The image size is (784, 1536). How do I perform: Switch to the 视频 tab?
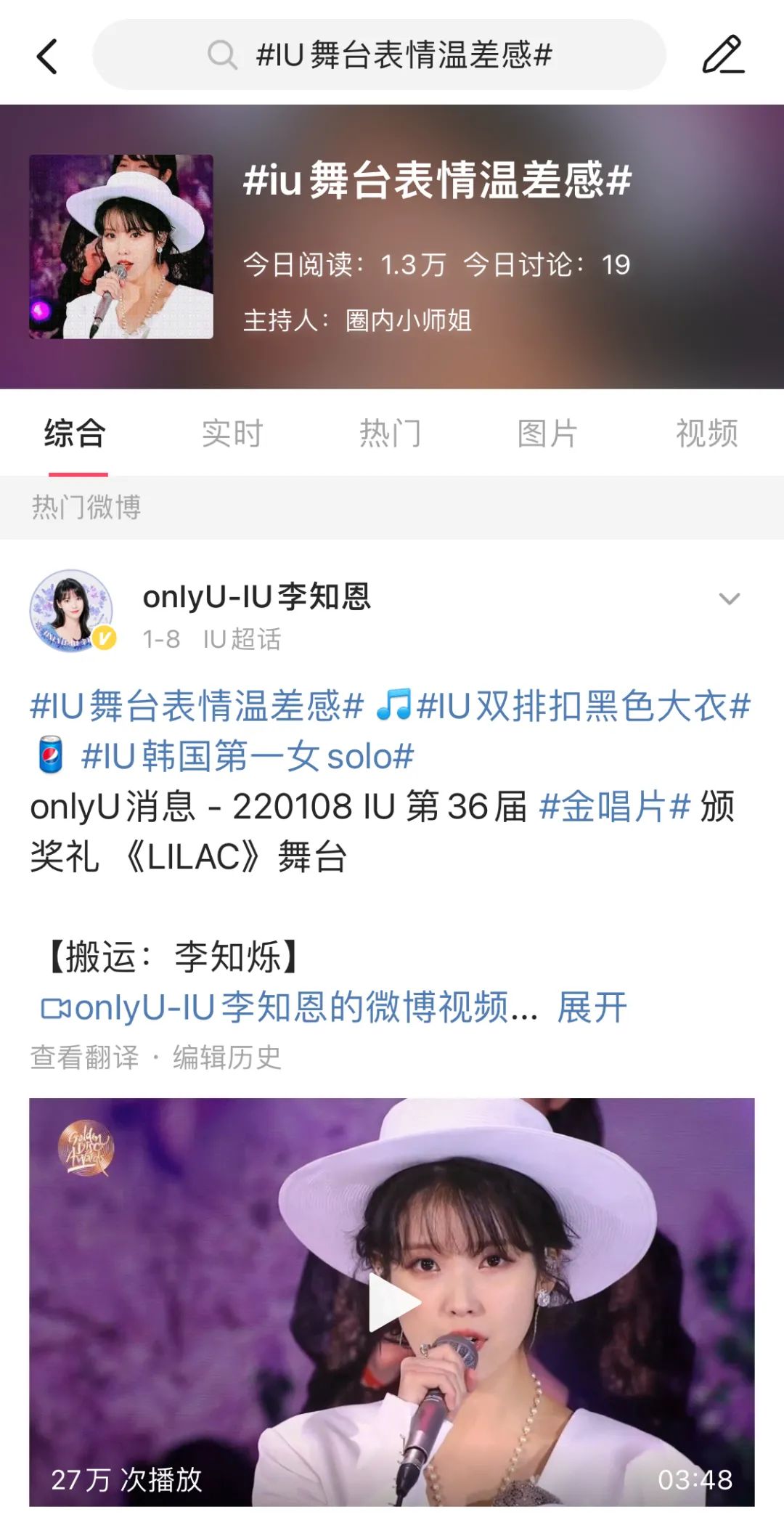pyautogui.click(x=706, y=432)
